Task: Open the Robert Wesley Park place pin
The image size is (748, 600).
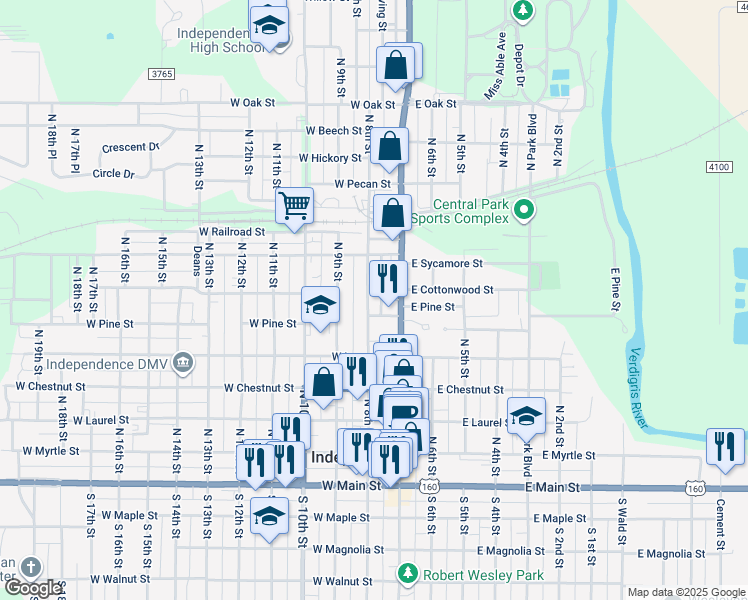Action: (x=407, y=574)
